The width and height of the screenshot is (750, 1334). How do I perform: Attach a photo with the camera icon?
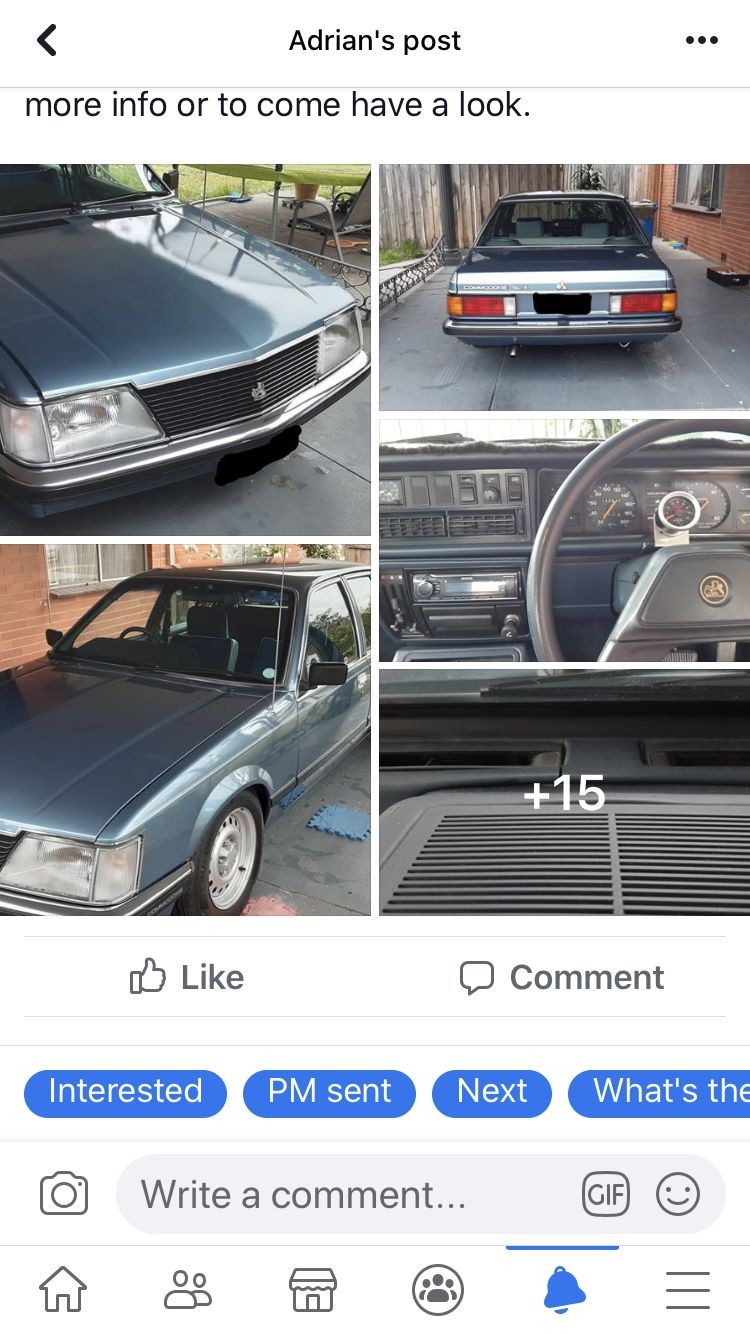click(64, 1194)
